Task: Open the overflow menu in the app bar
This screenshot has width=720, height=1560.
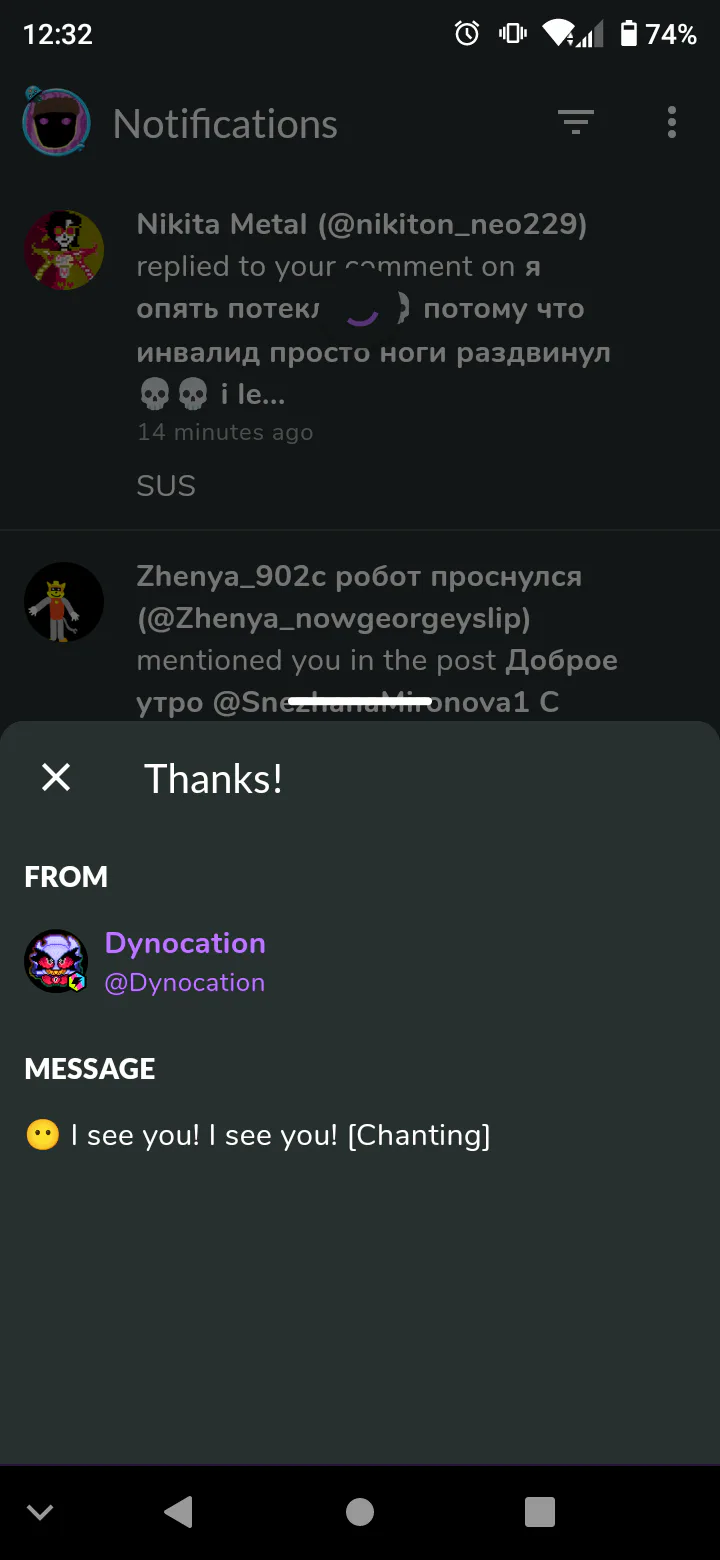Action: [672, 122]
